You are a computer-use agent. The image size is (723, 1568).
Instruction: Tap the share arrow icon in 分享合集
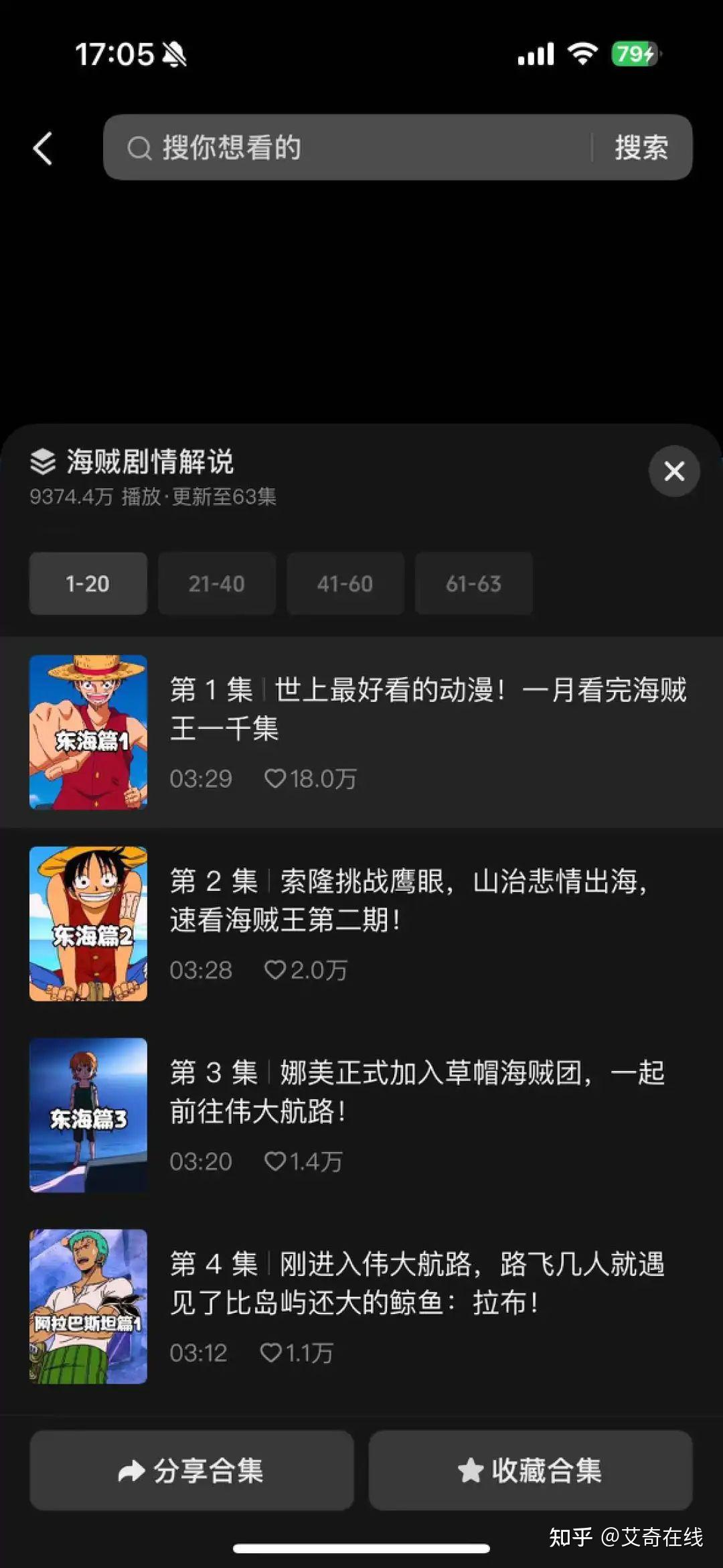(130, 1471)
